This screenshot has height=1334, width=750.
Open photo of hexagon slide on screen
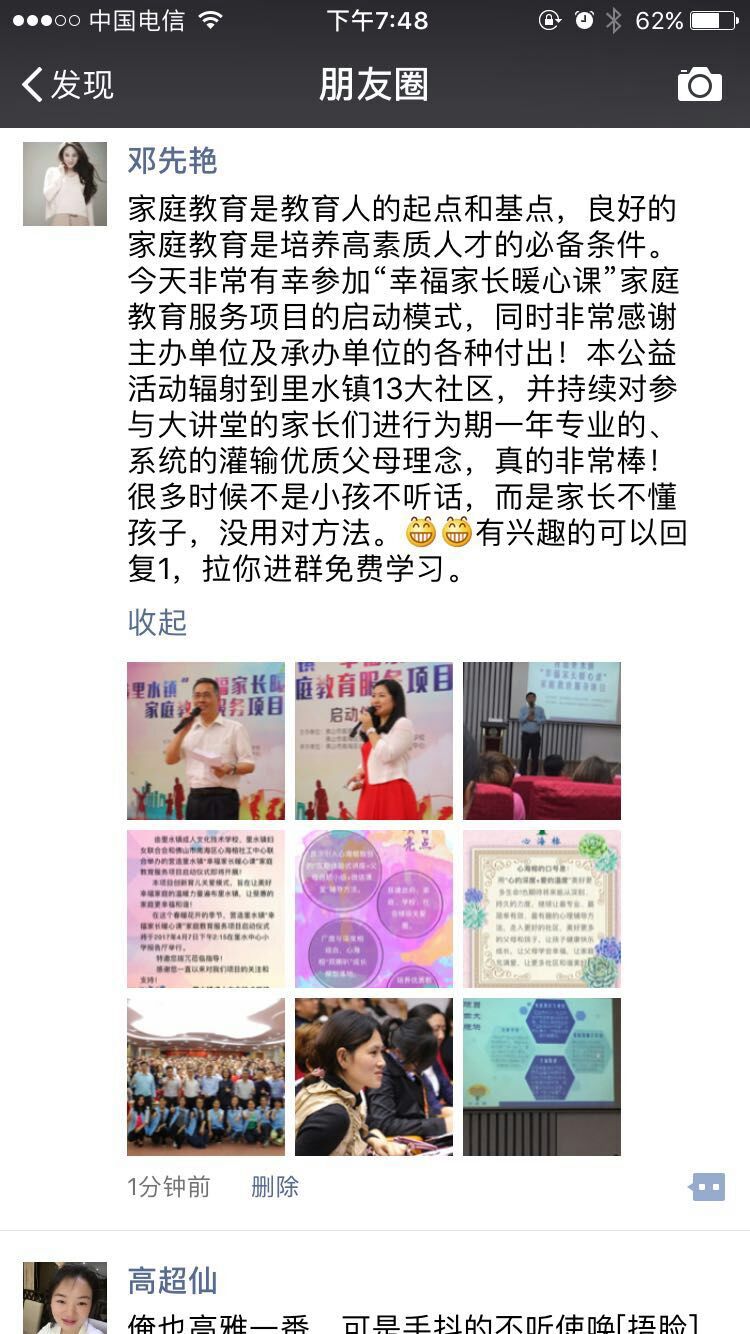coord(541,1077)
